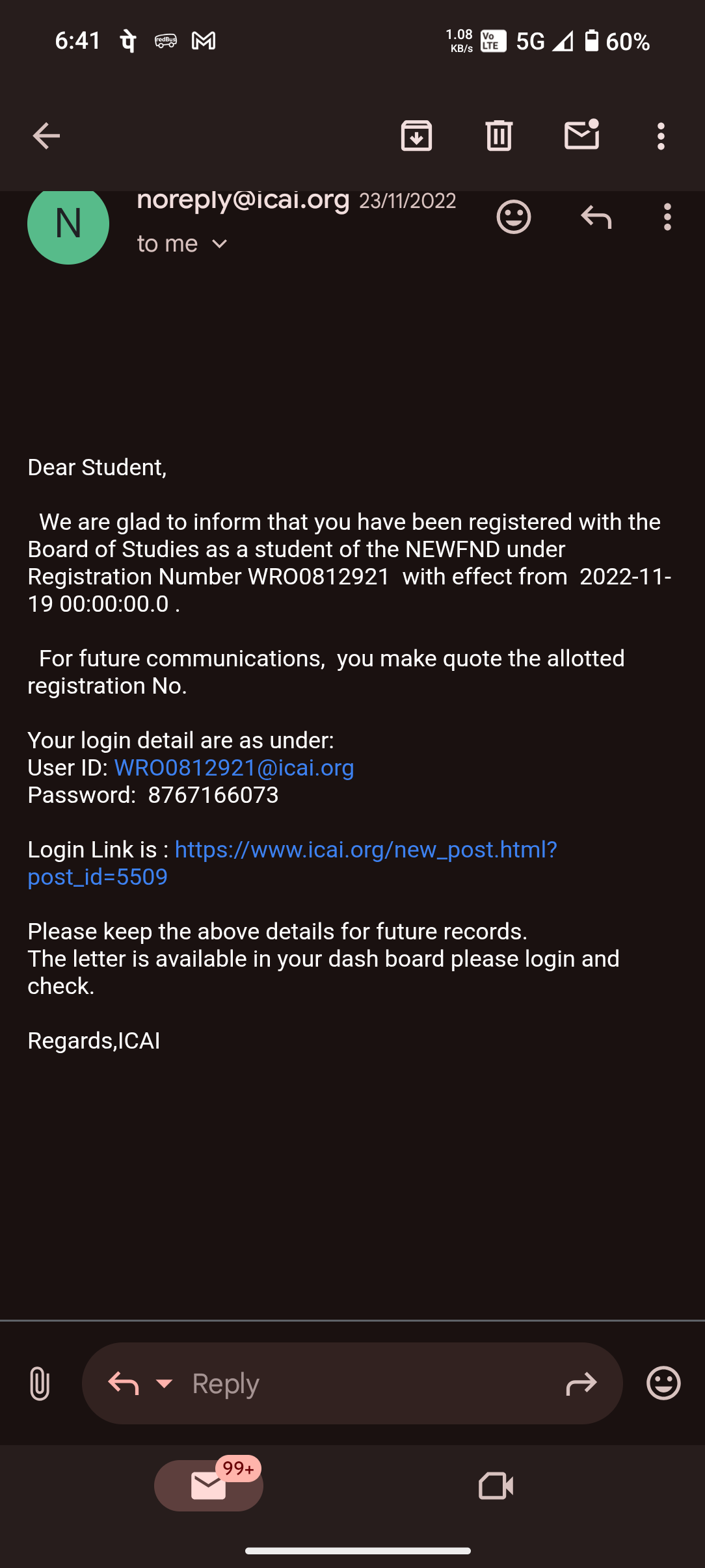The height and width of the screenshot is (1568, 705).
Task: Open reply type dropdown arrow
Action: click(x=165, y=1383)
